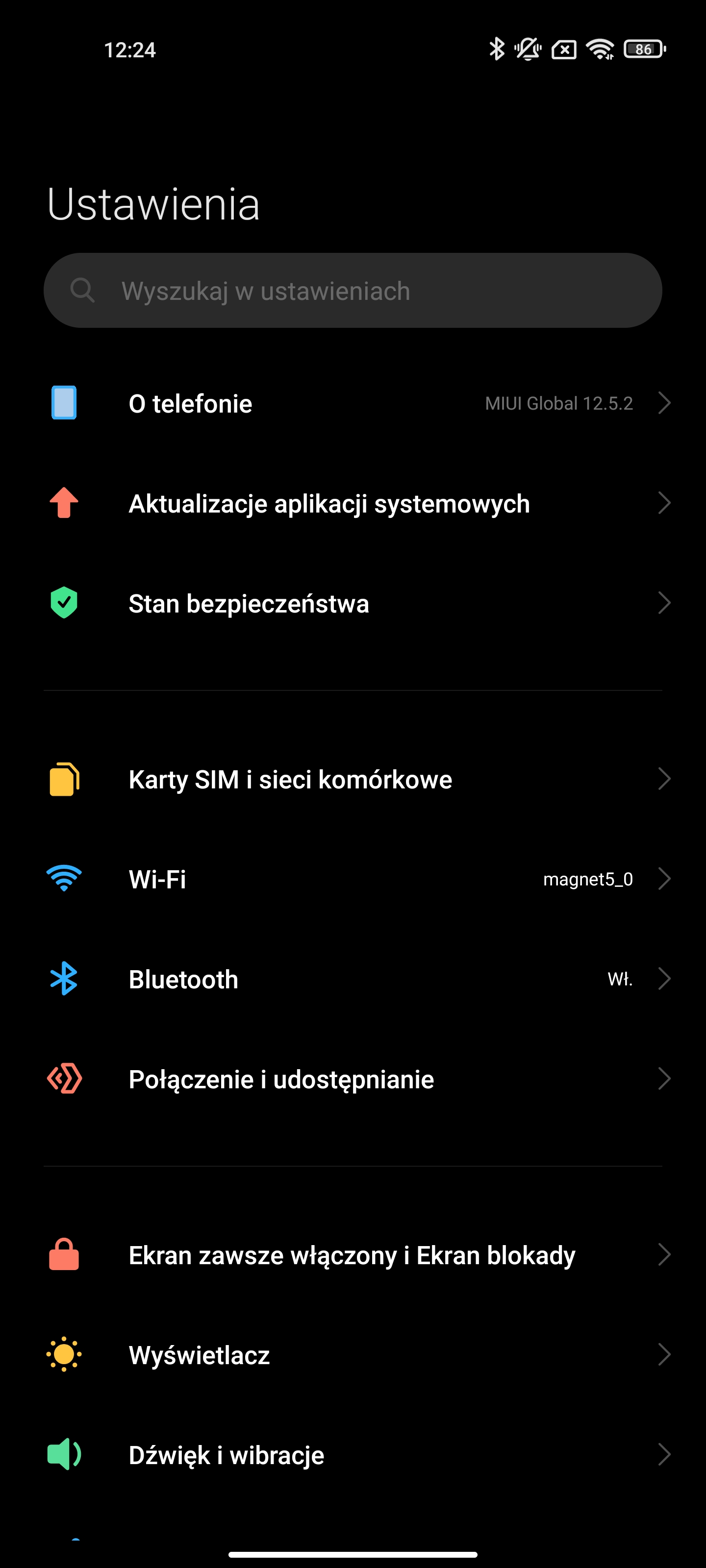The image size is (706, 1568).
Task: Go to Wyświetlacz settings
Action: [353, 1355]
